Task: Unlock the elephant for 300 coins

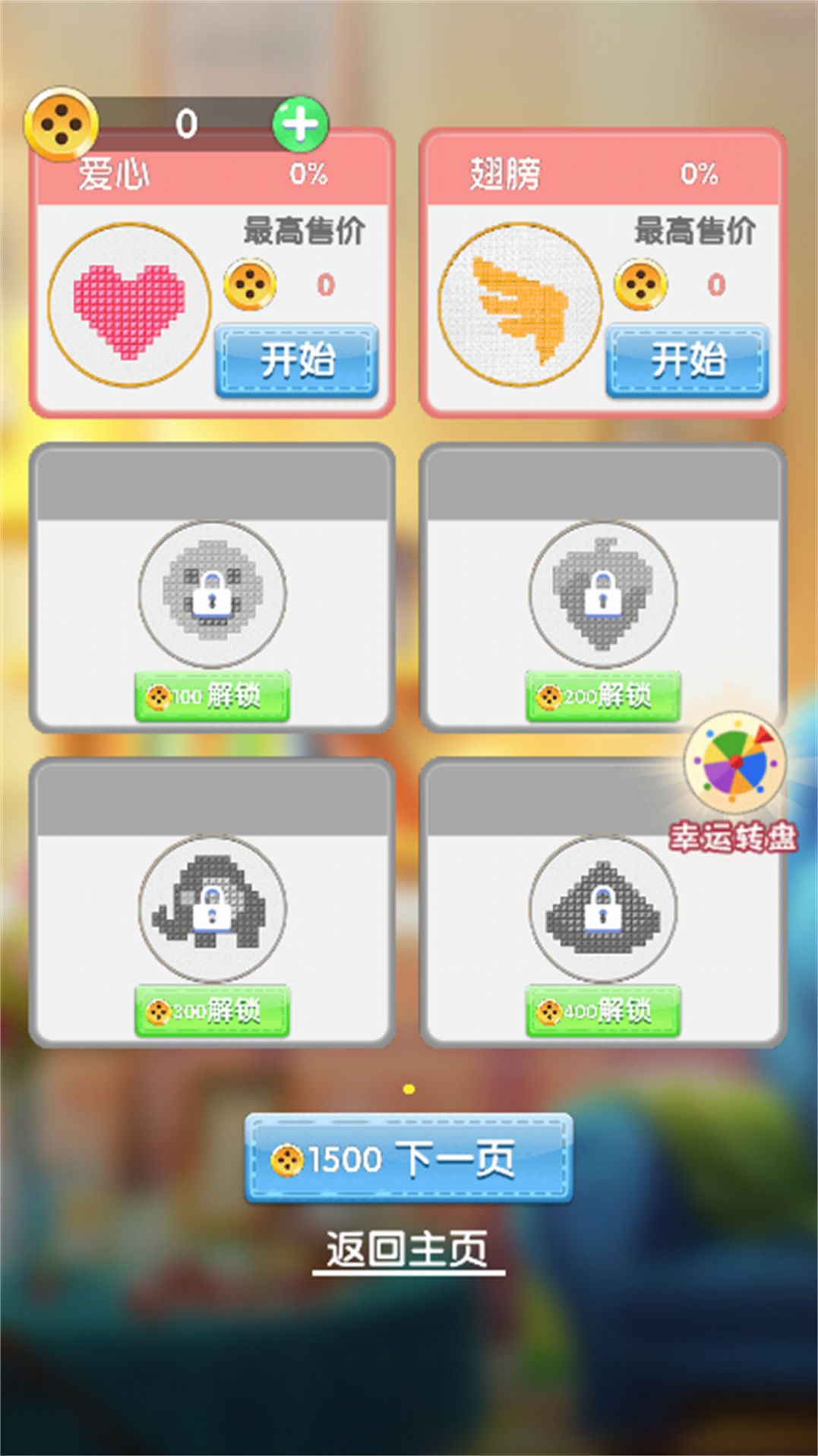Action: point(212,1010)
